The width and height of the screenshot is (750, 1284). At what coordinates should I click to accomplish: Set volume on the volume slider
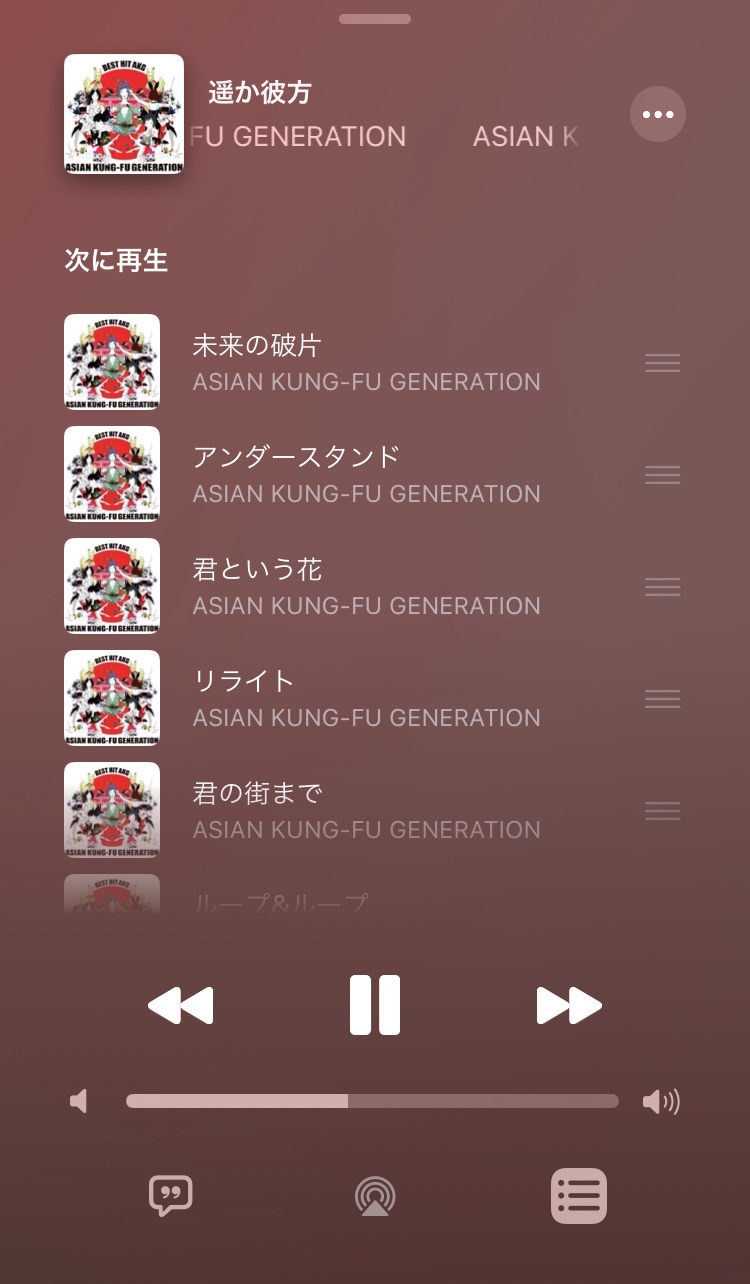coord(372,1101)
